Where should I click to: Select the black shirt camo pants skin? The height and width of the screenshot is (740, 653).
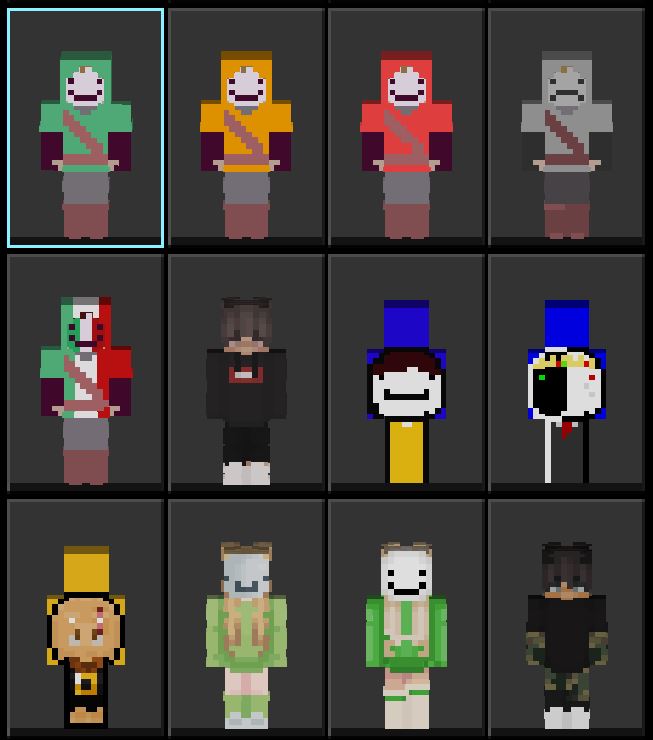566,620
